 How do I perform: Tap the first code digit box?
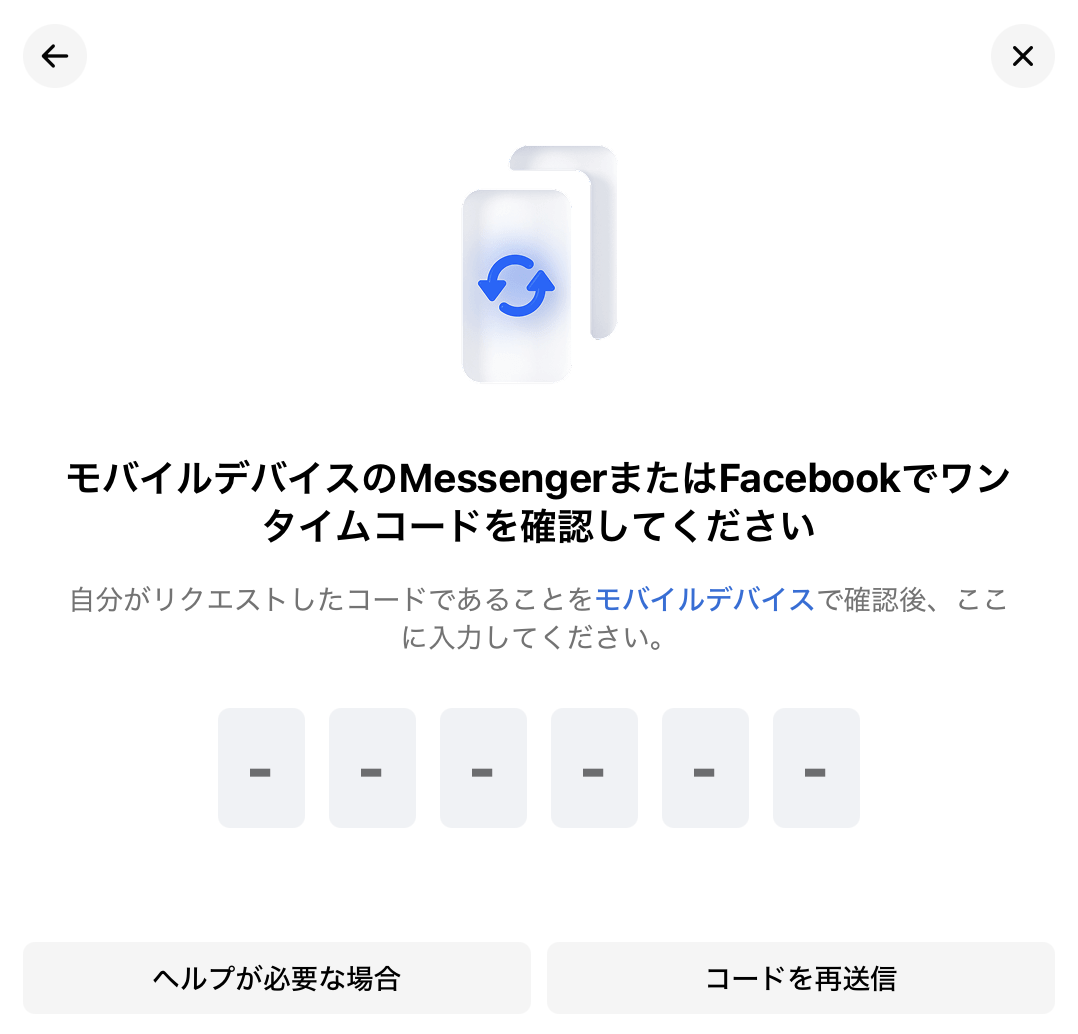[x=261, y=768]
